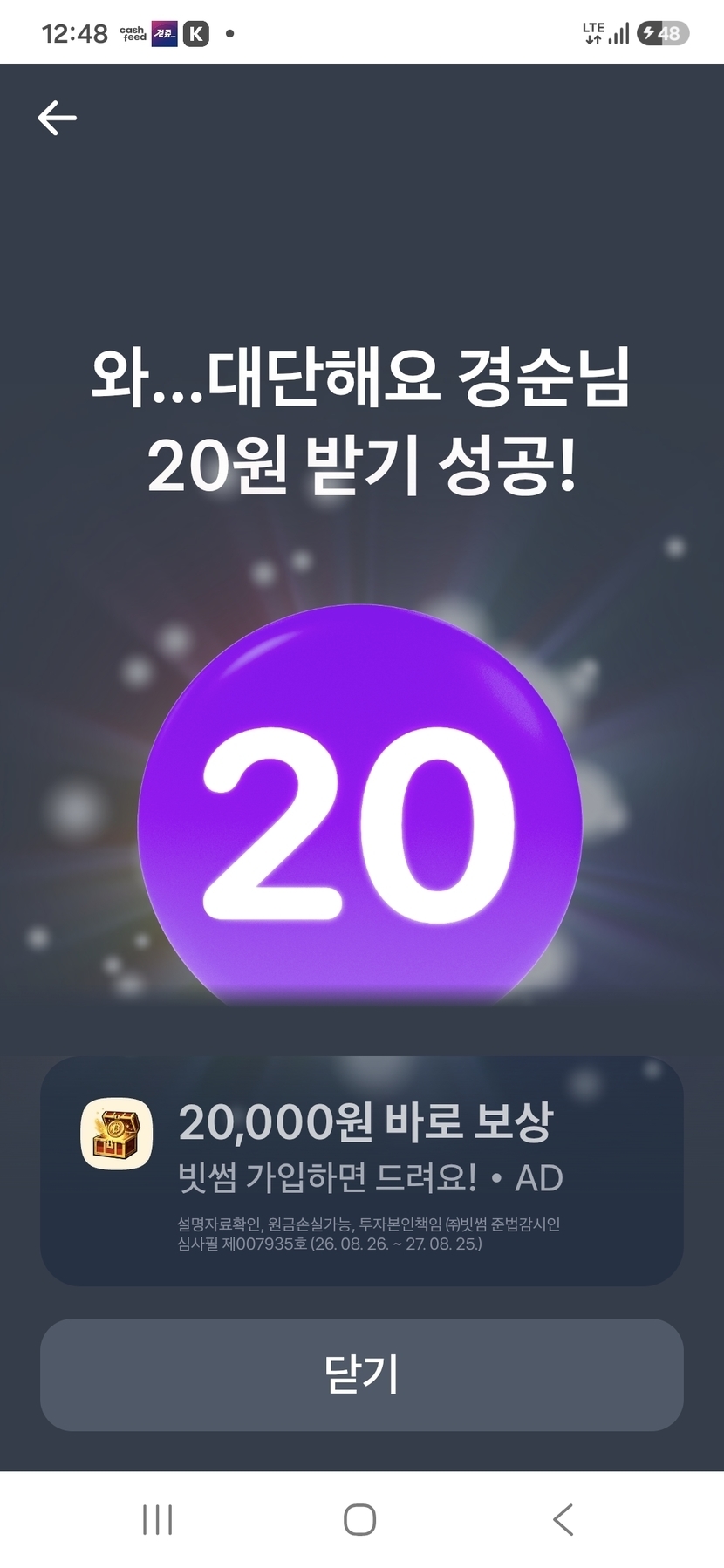Tap the system back button
The height and width of the screenshot is (1568, 724).
tap(563, 1519)
